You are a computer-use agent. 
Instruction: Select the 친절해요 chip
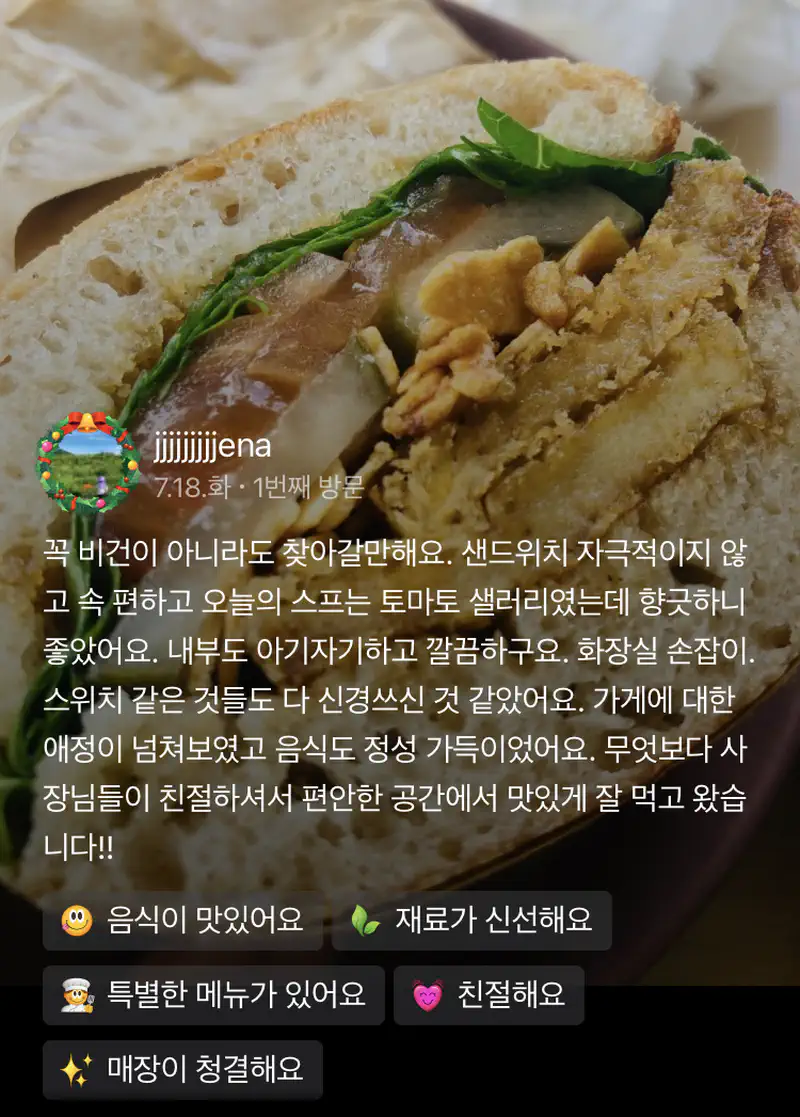(488, 995)
